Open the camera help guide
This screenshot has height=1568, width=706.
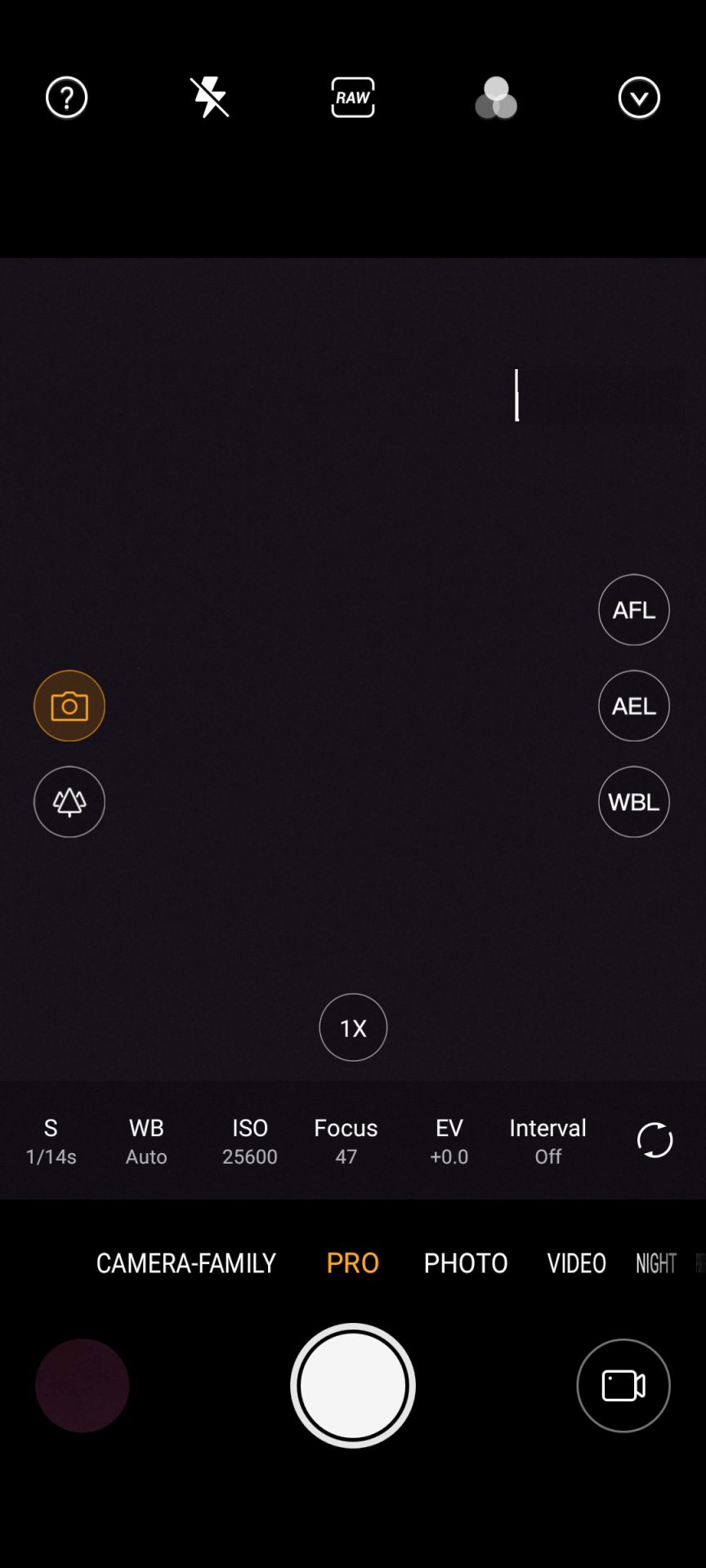click(66, 98)
